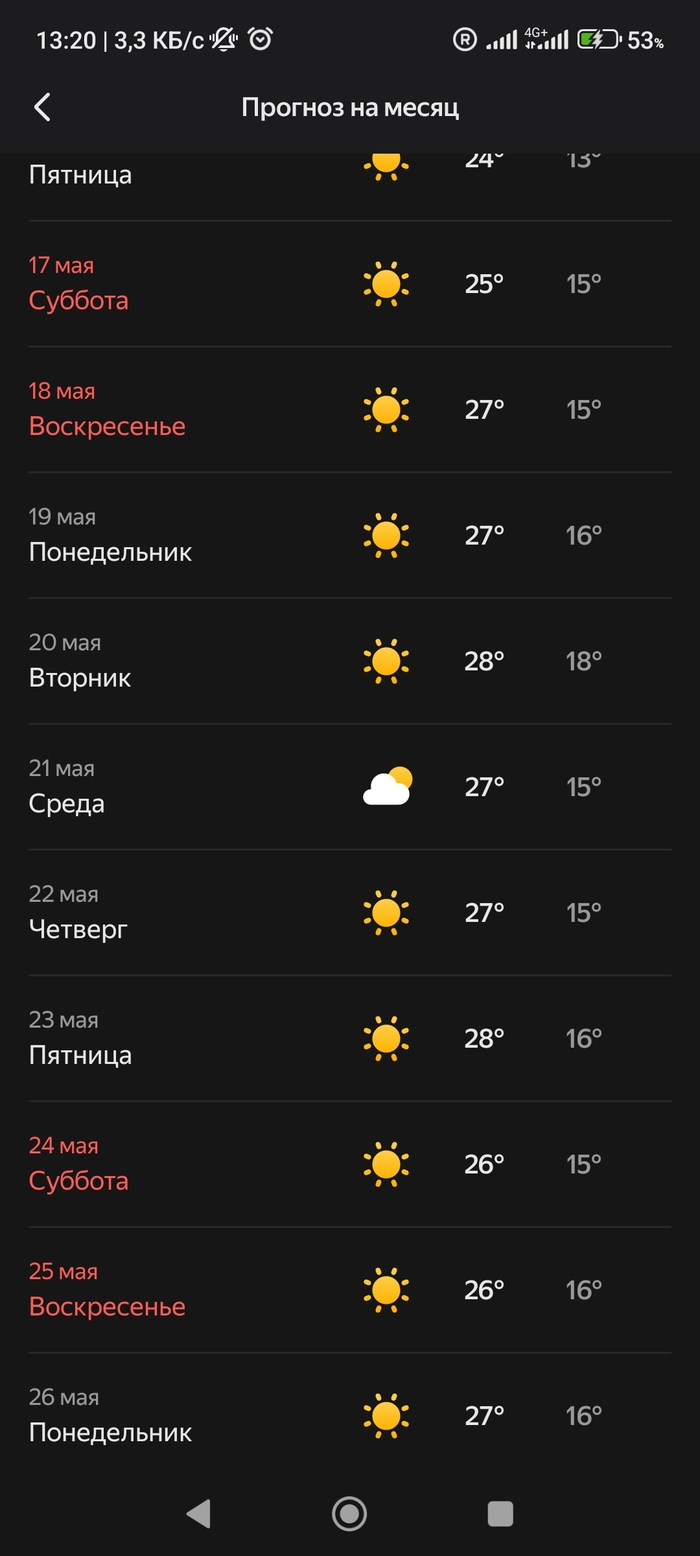This screenshot has width=700, height=1556.
Task: Tap the system back button
Action: [199, 1514]
